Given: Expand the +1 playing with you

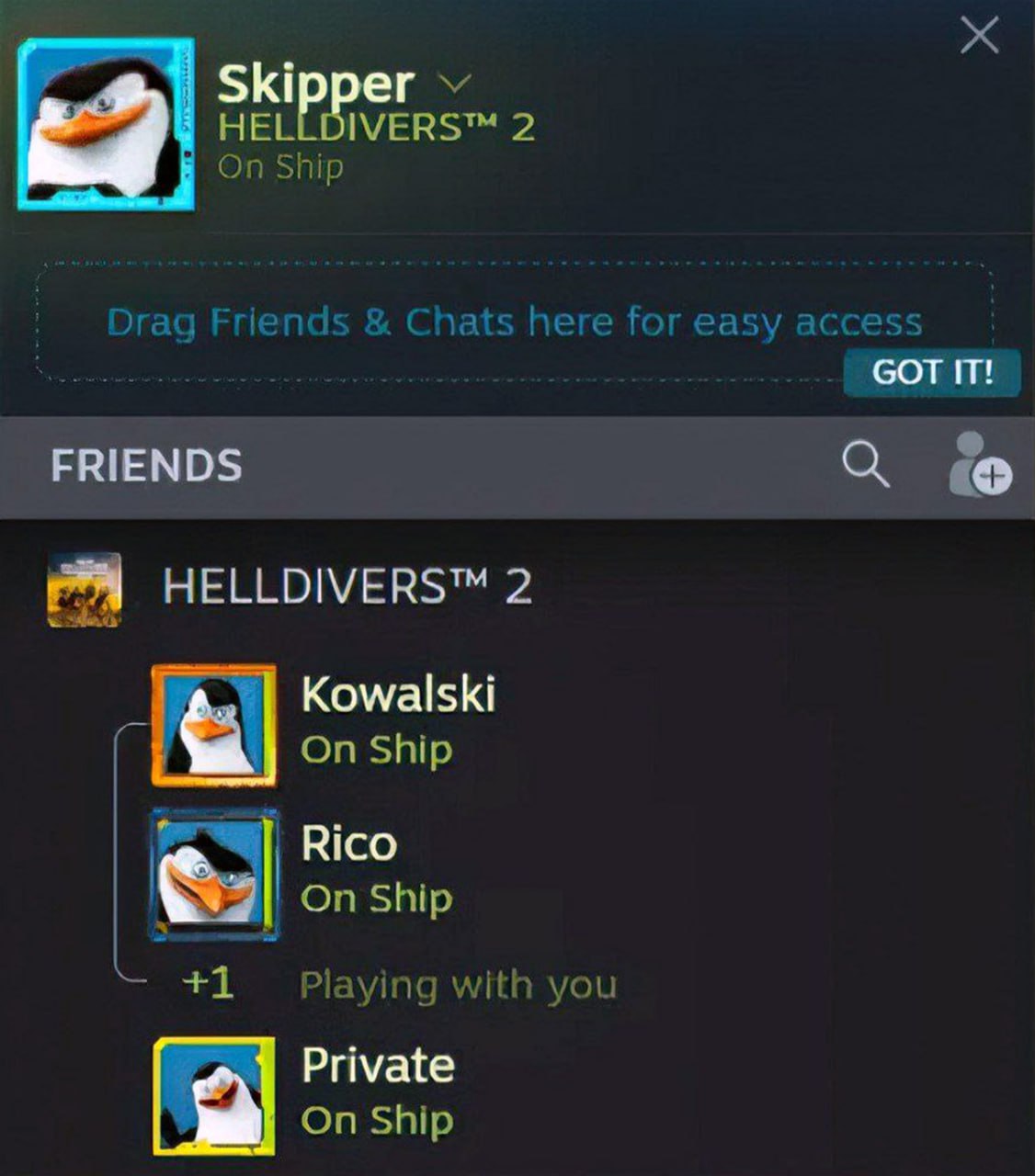Looking at the screenshot, I should coord(210,984).
